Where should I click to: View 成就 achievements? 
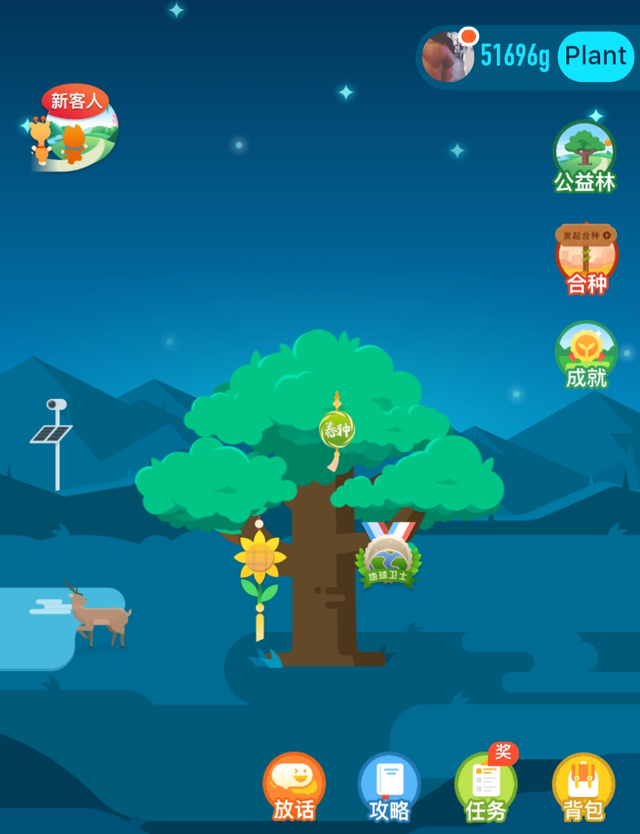(x=586, y=354)
